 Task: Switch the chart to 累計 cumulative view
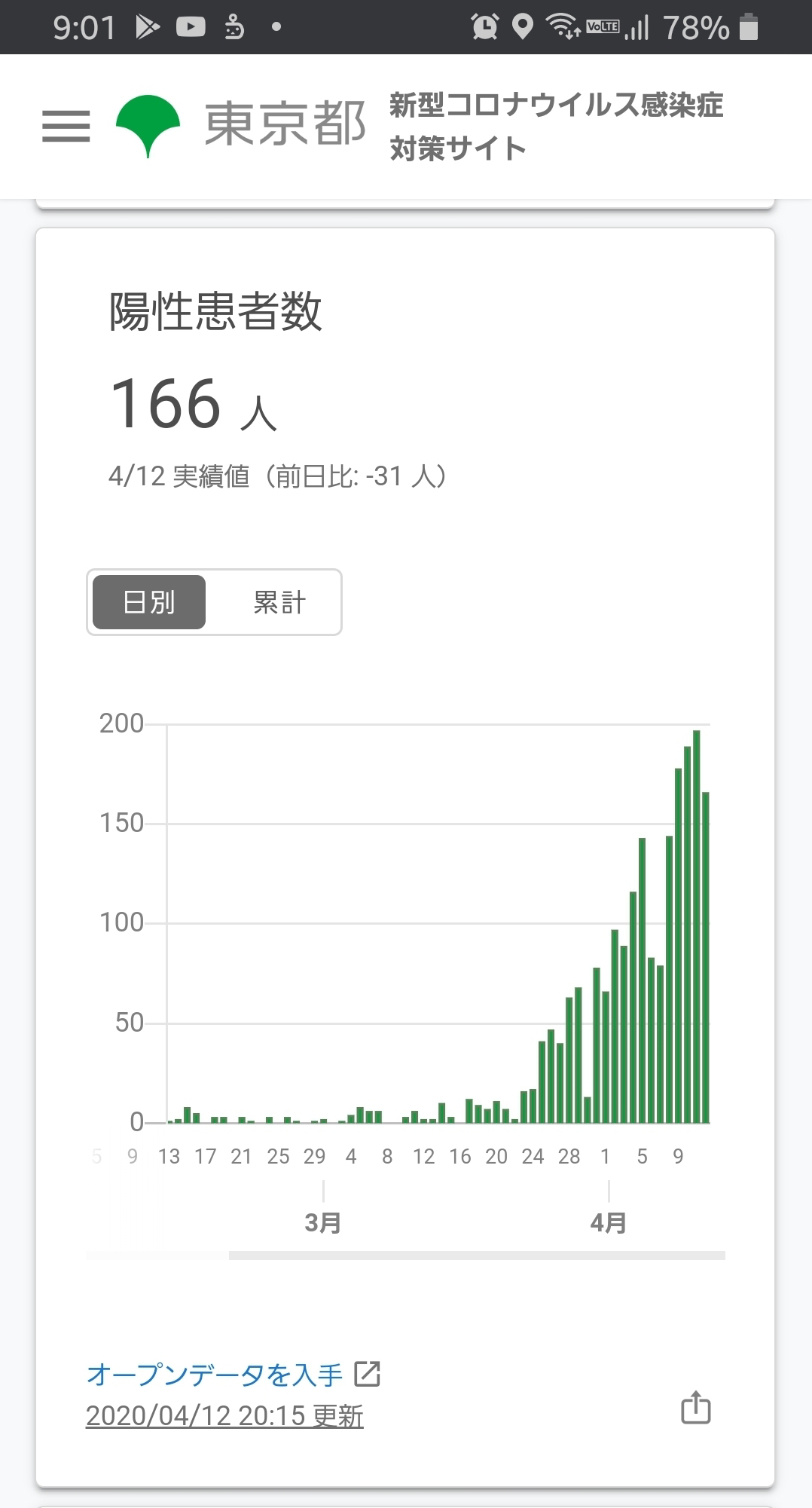click(x=279, y=602)
